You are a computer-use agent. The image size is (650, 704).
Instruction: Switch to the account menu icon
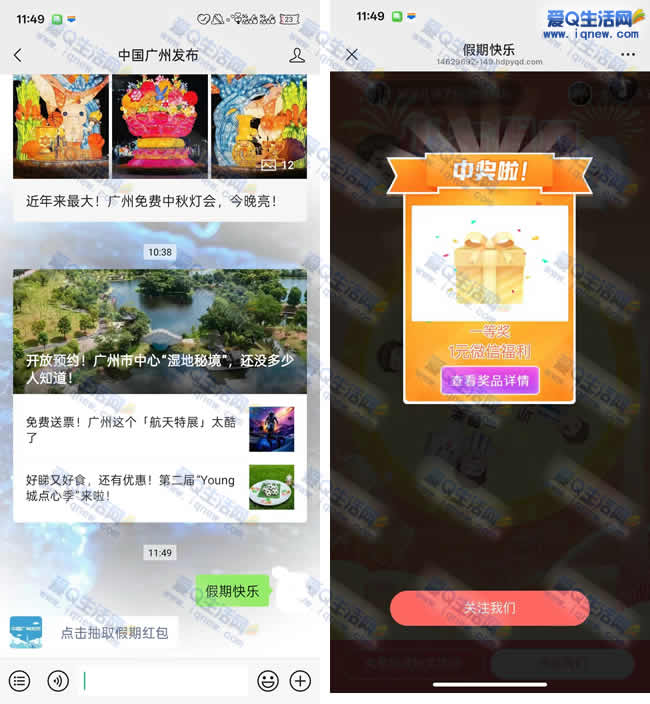pyautogui.click(x=20, y=681)
